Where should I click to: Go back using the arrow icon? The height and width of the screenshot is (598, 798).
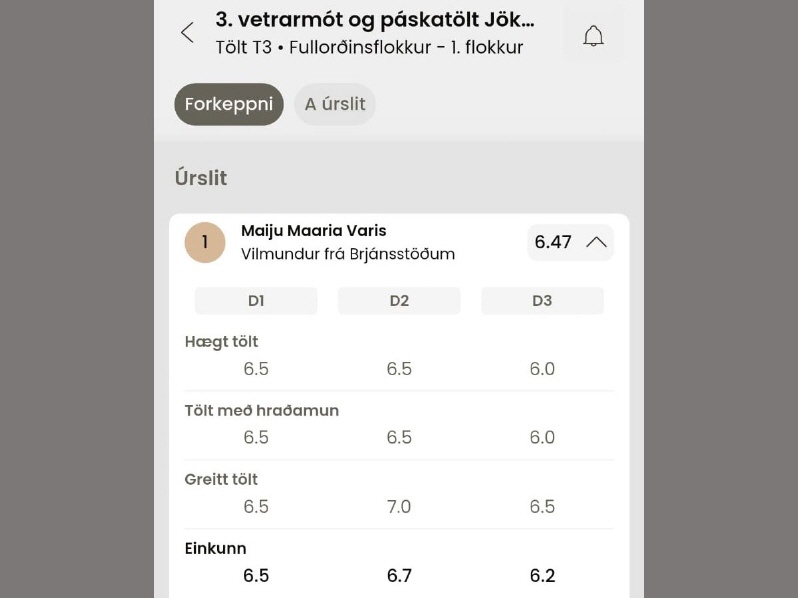(x=187, y=33)
